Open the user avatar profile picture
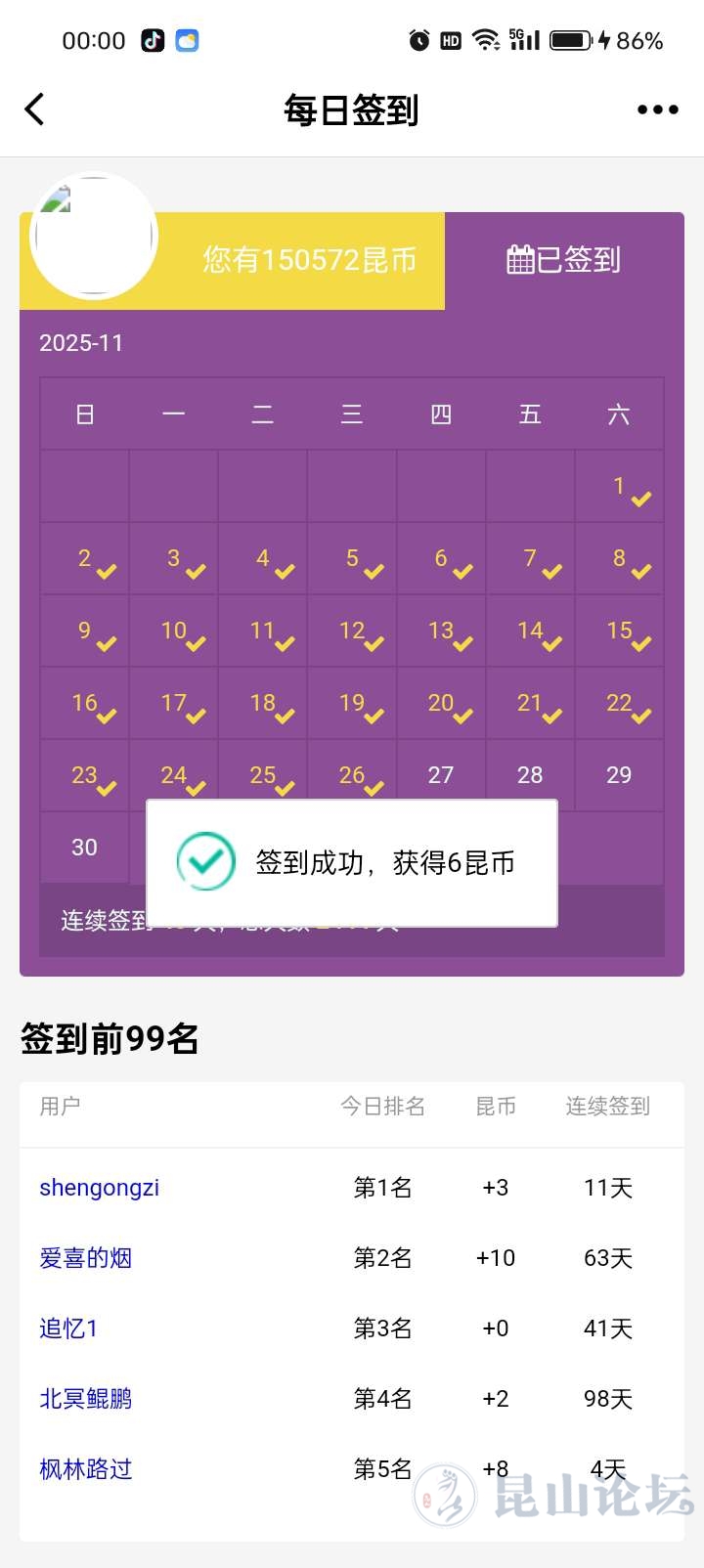704x1568 pixels. tap(94, 236)
